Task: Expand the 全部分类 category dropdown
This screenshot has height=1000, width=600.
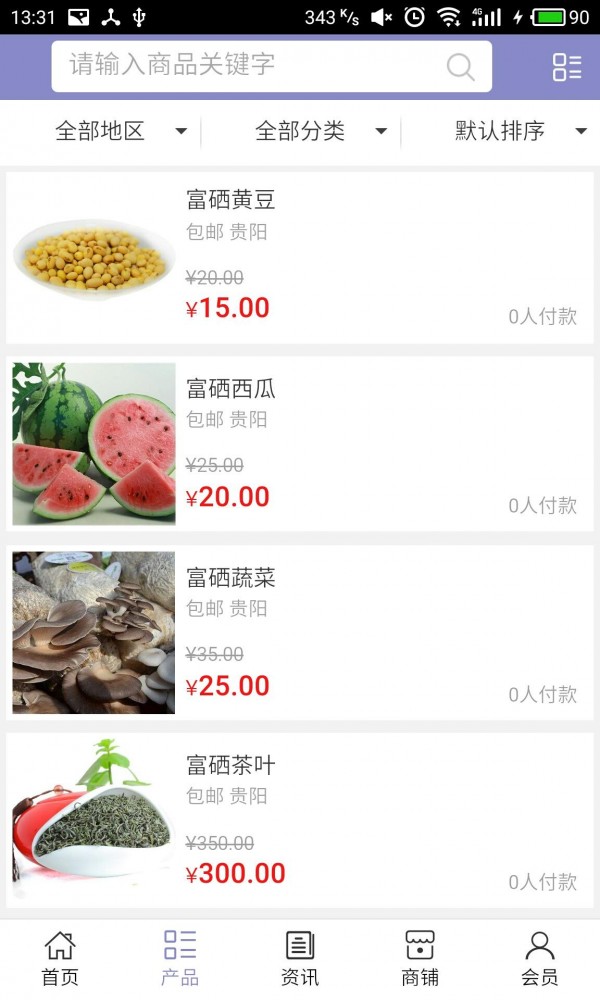Action: (x=320, y=131)
